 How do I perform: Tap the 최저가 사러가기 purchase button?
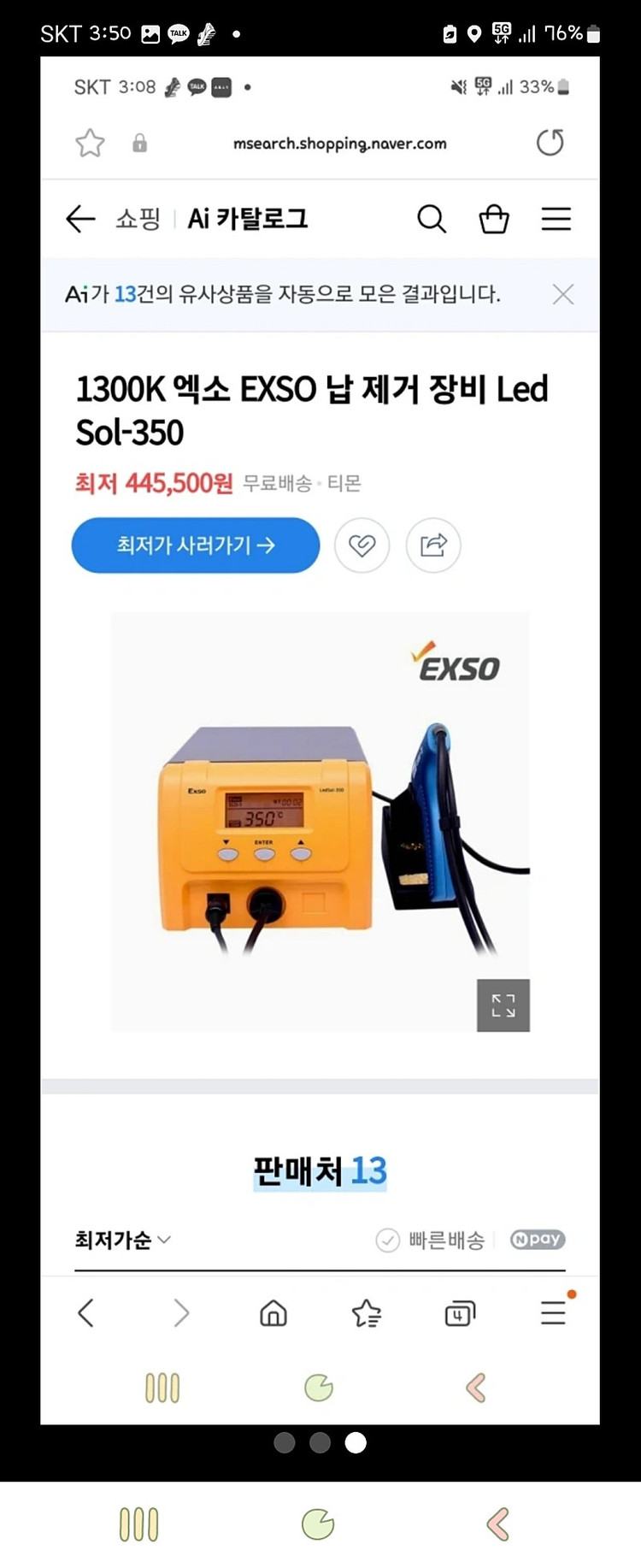coord(194,545)
